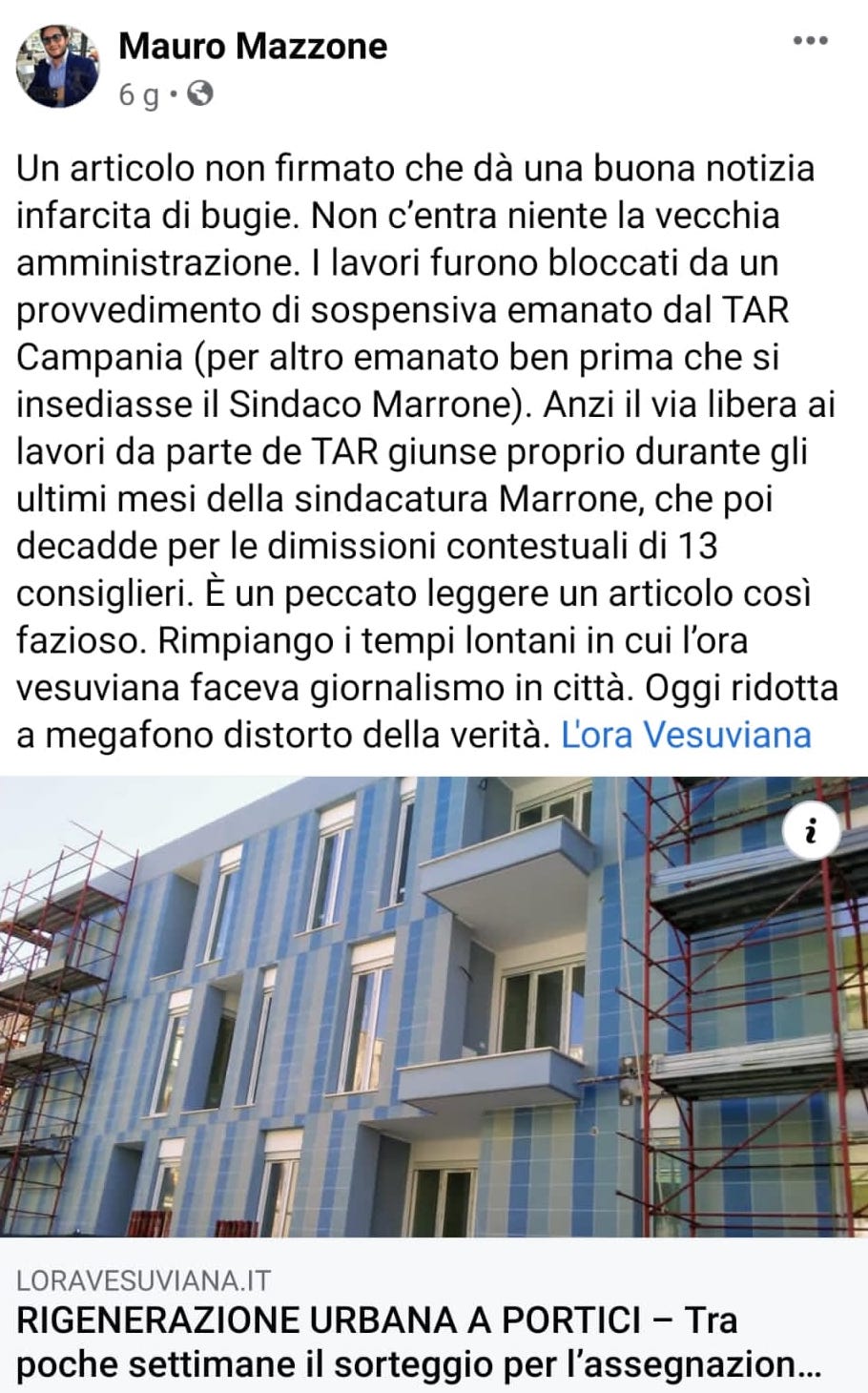The image size is (868, 1393).
Task: Open Mauro Mazzone's profile name link
Action: tap(253, 46)
